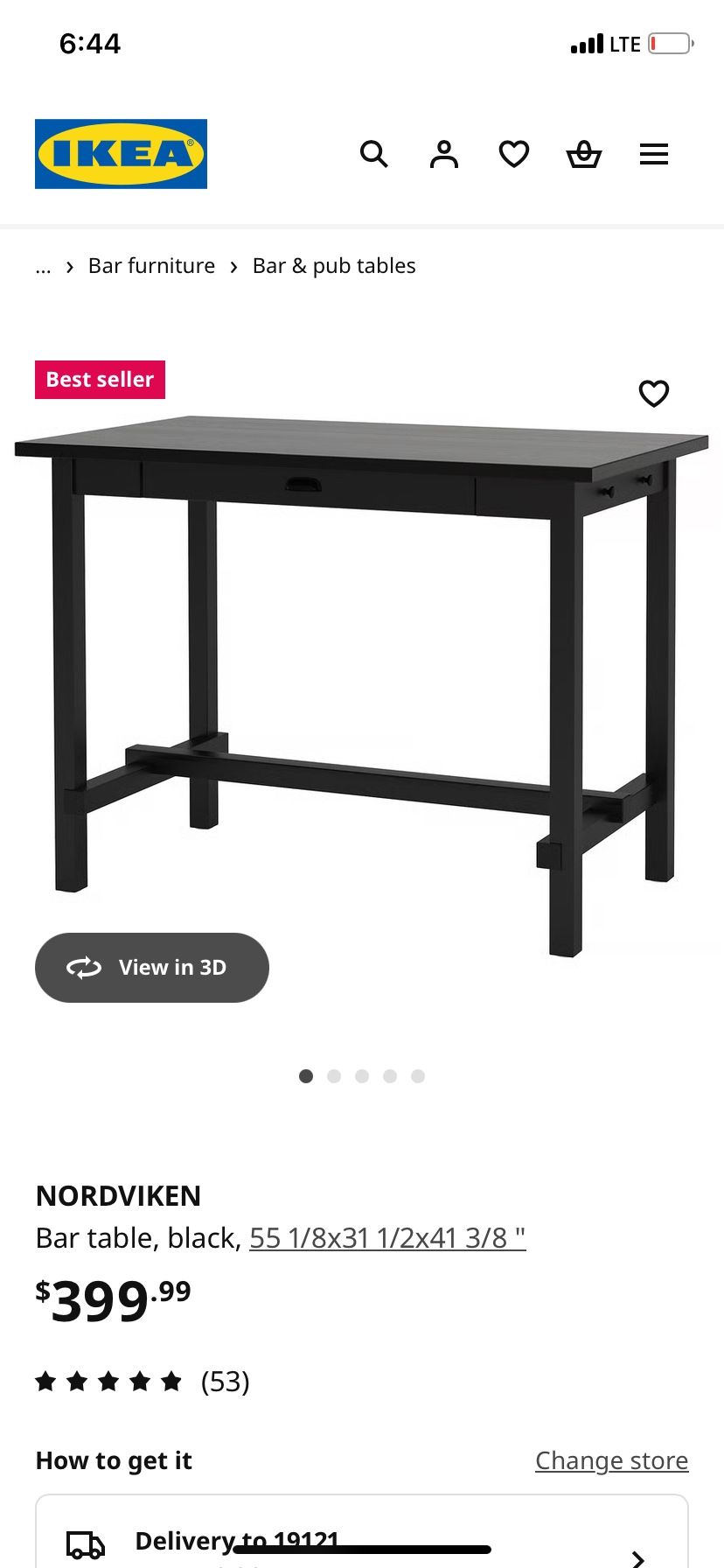Click Change store link
The width and height of the screenshot is (724, 1568).
tap(611, 1459)
